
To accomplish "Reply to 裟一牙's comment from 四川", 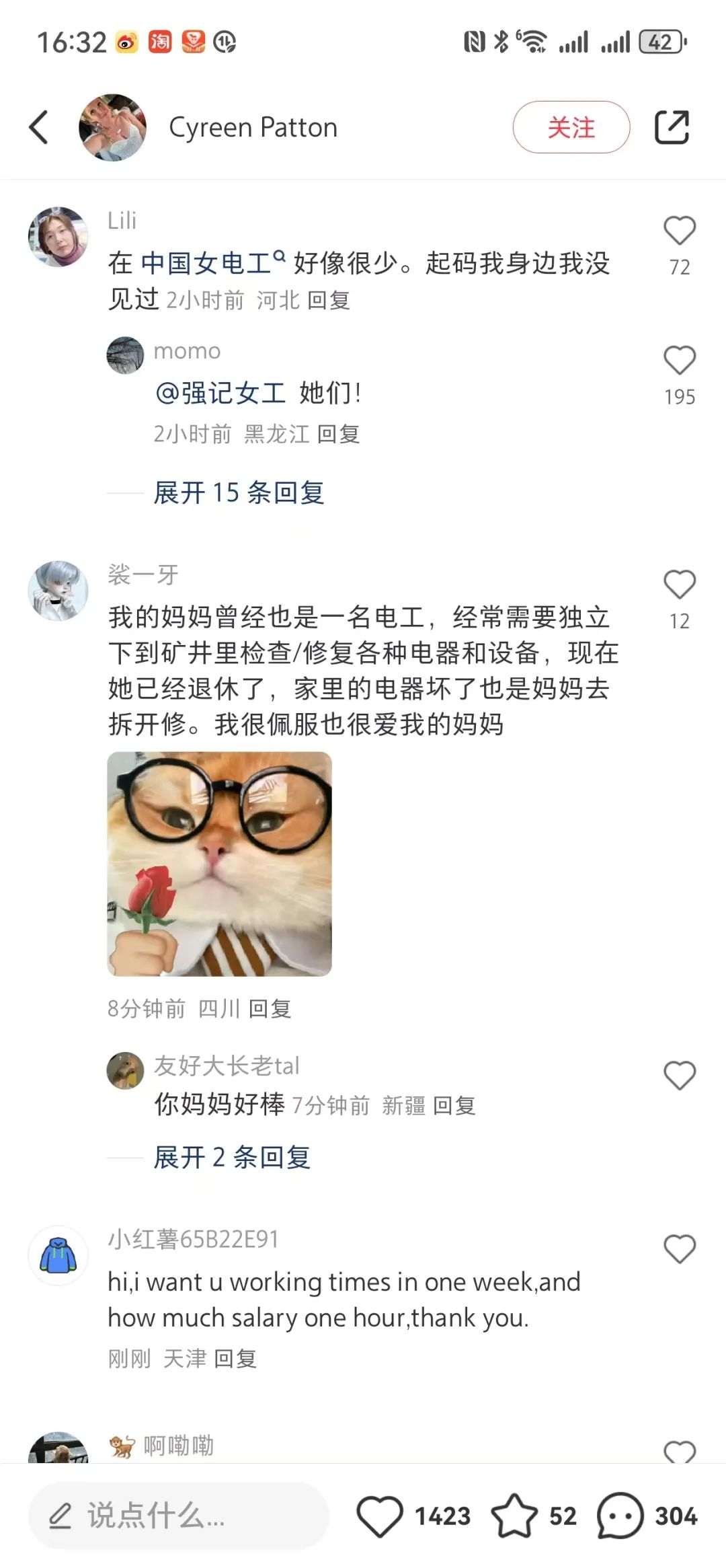I will (270, 1008).
